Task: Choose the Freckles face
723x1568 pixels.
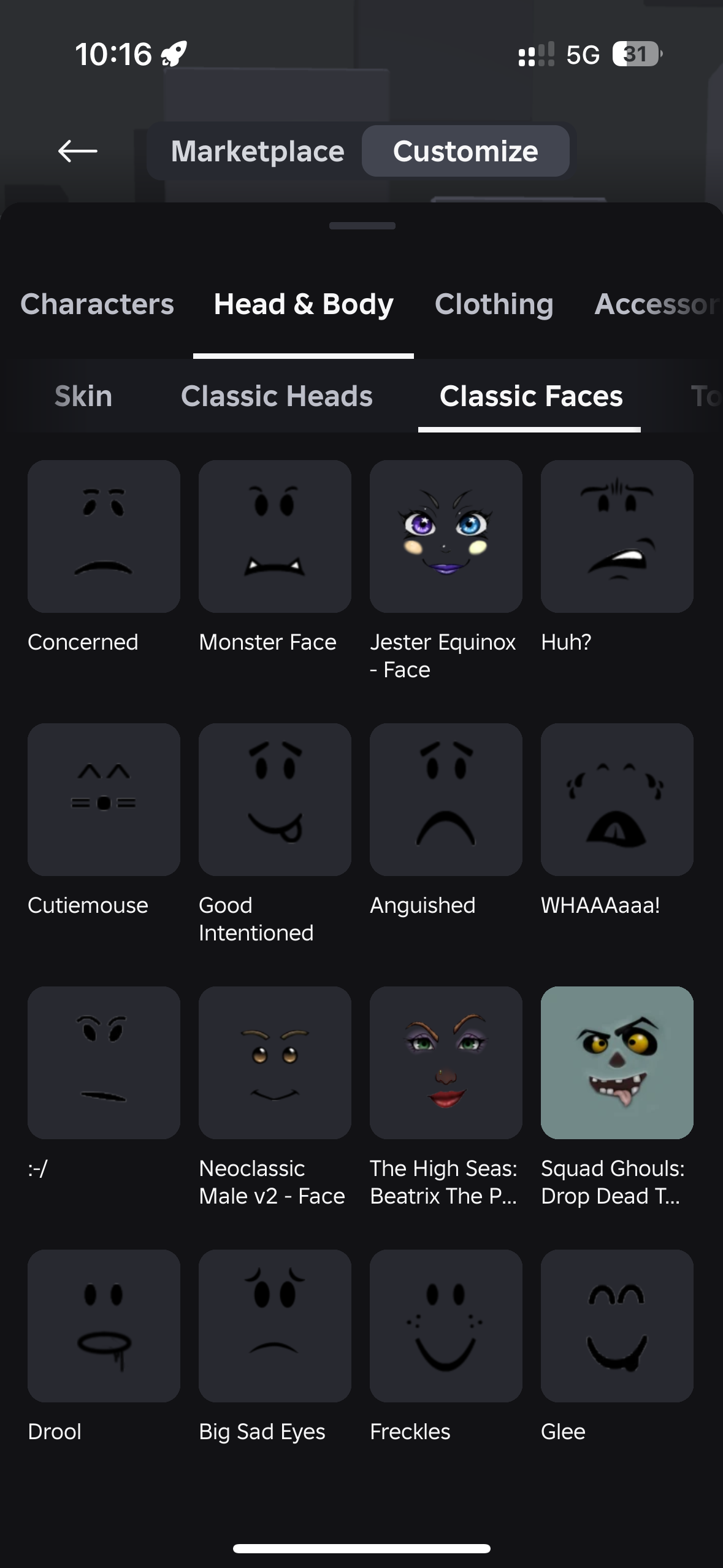Action: (x=446, y=1326)
